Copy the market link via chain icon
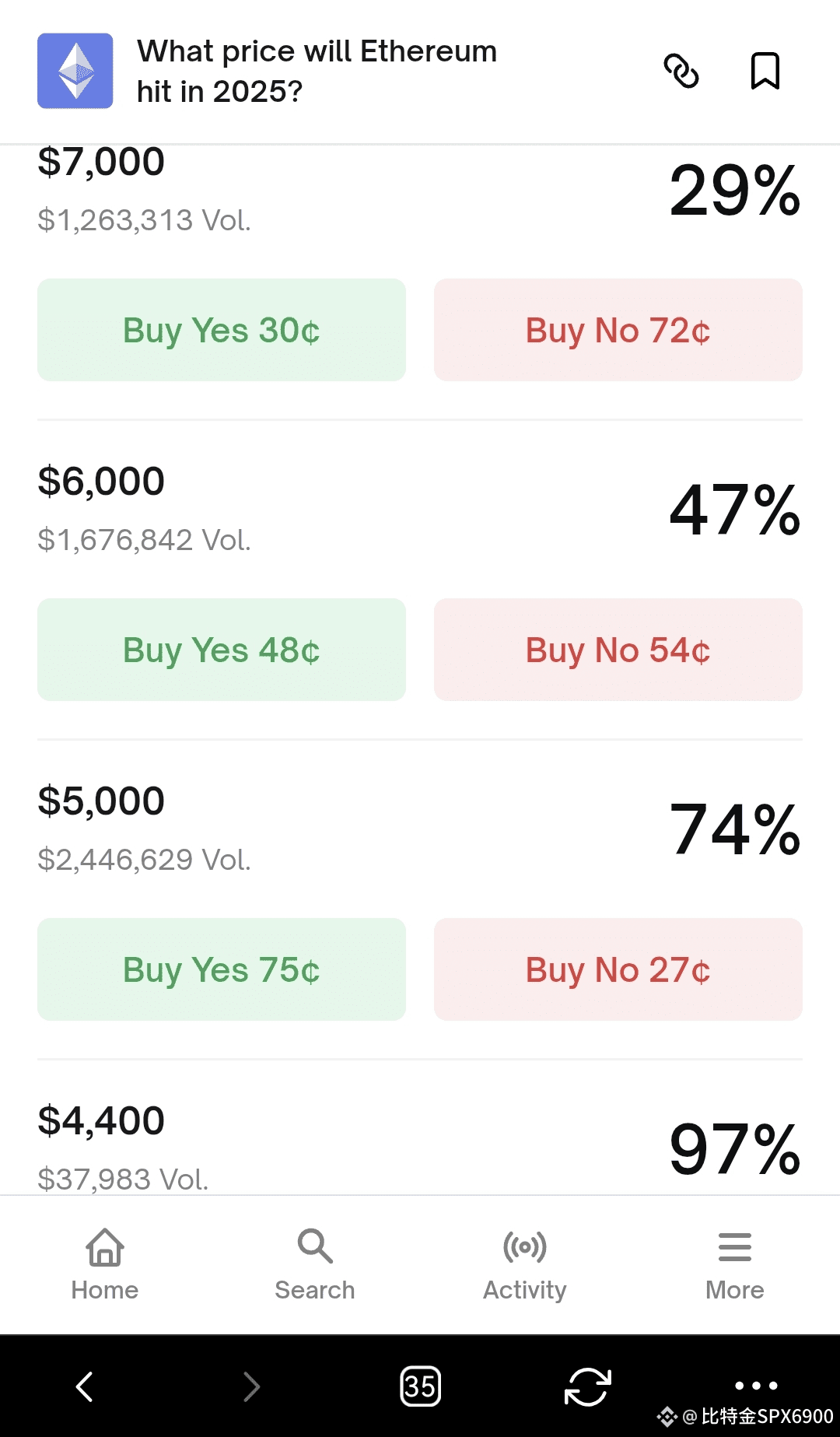This screenshot has height=1437, width=840. 681,71
